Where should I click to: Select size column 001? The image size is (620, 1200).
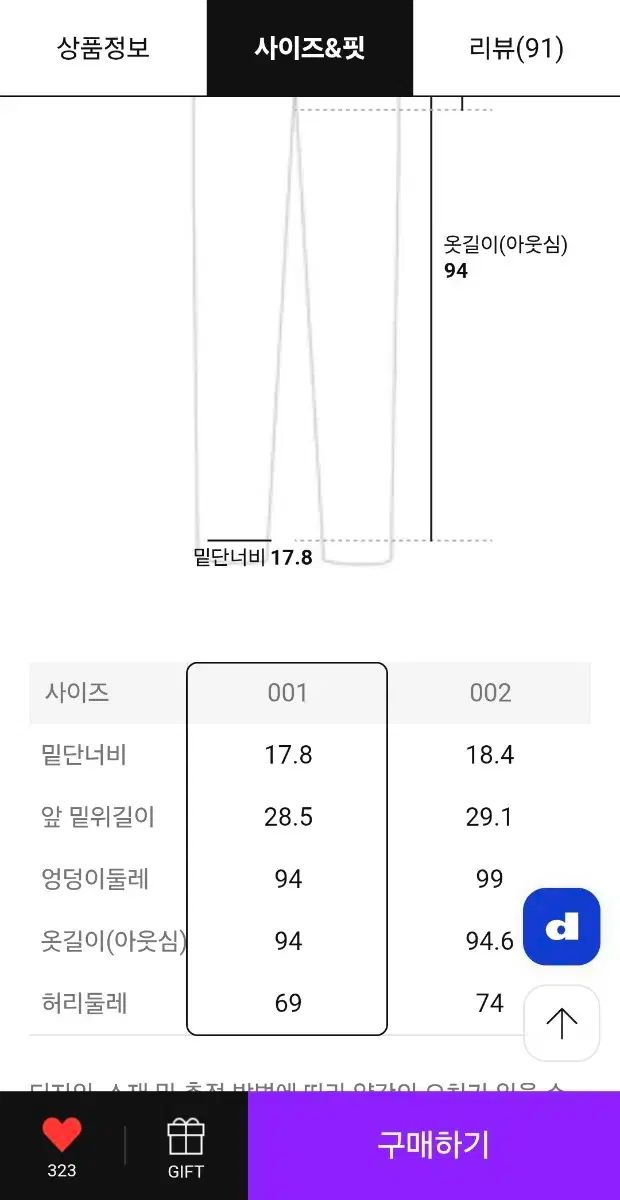click(287, 693)
